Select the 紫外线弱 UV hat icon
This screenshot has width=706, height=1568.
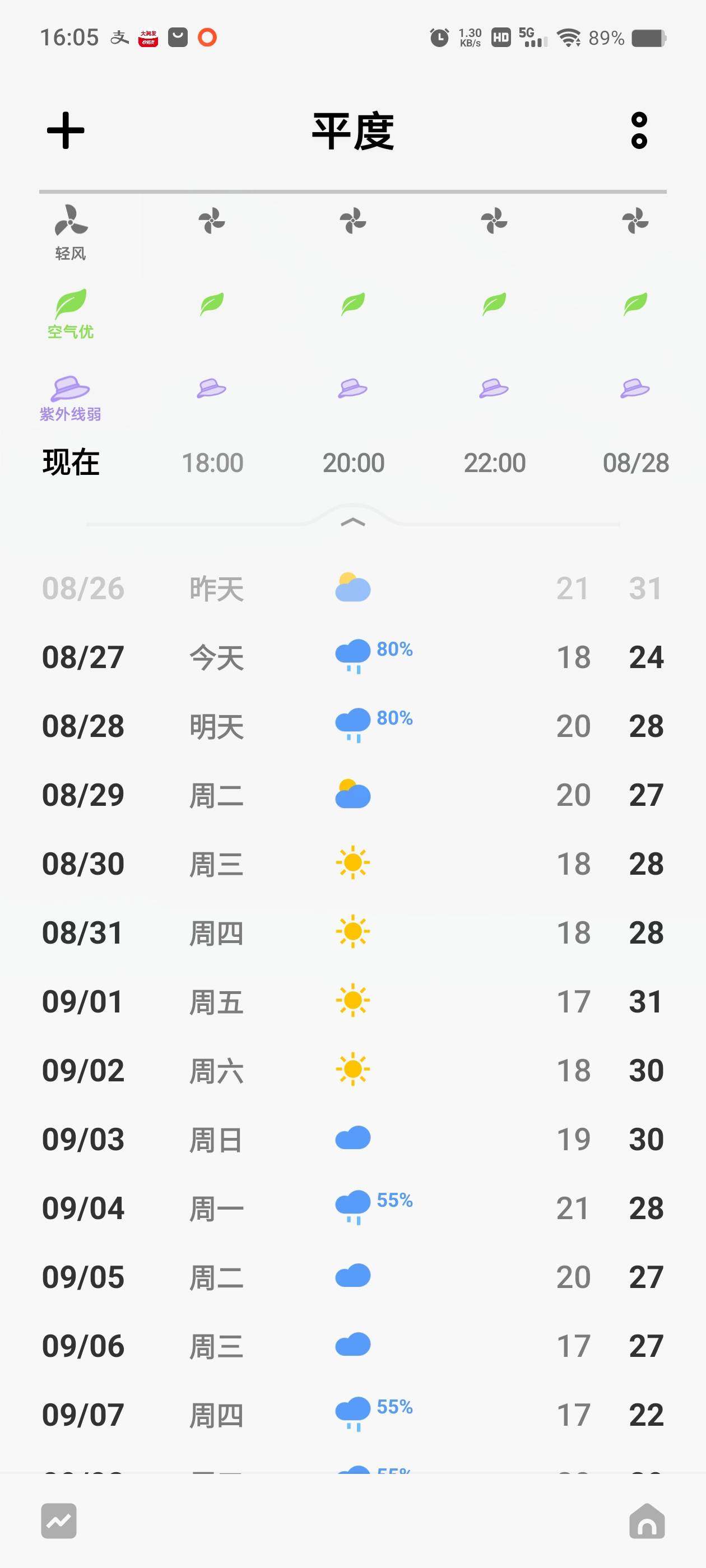point(69,388)
